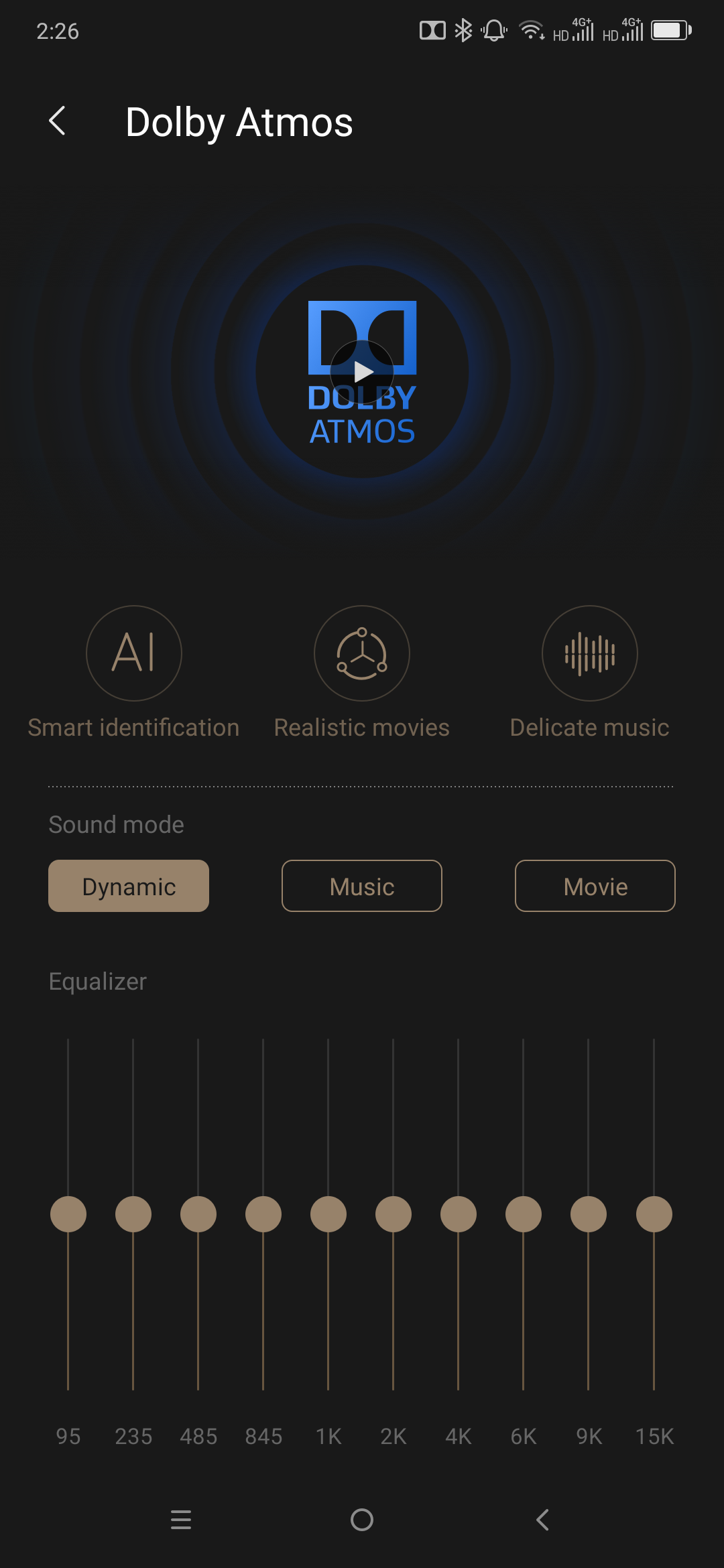Tap the 6K equalizer slider
This screenshot has width=724, height=1568.
click(524, 1214)
